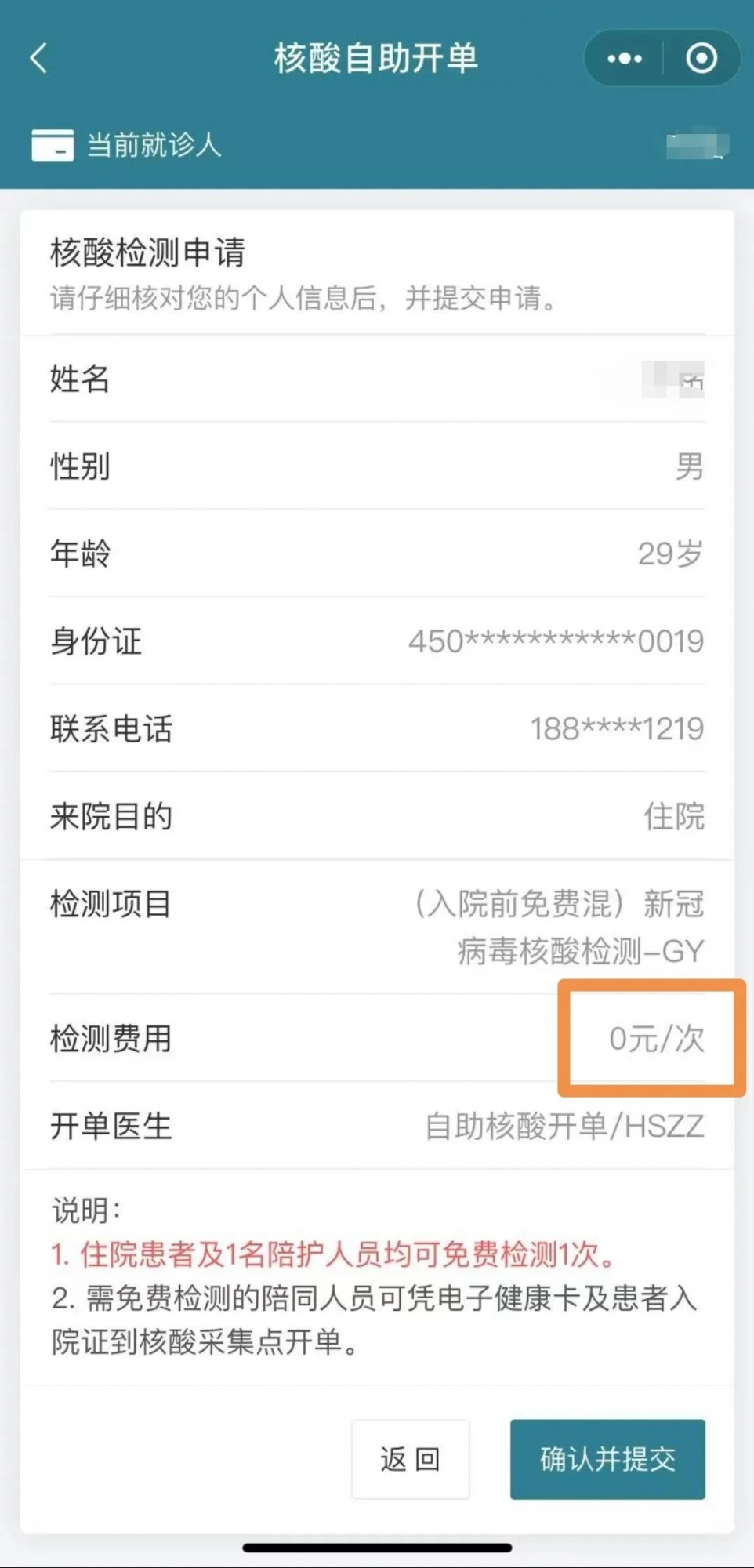
Task: Tap 确认并提交 to submit the application
Action: click(607, 1459)
